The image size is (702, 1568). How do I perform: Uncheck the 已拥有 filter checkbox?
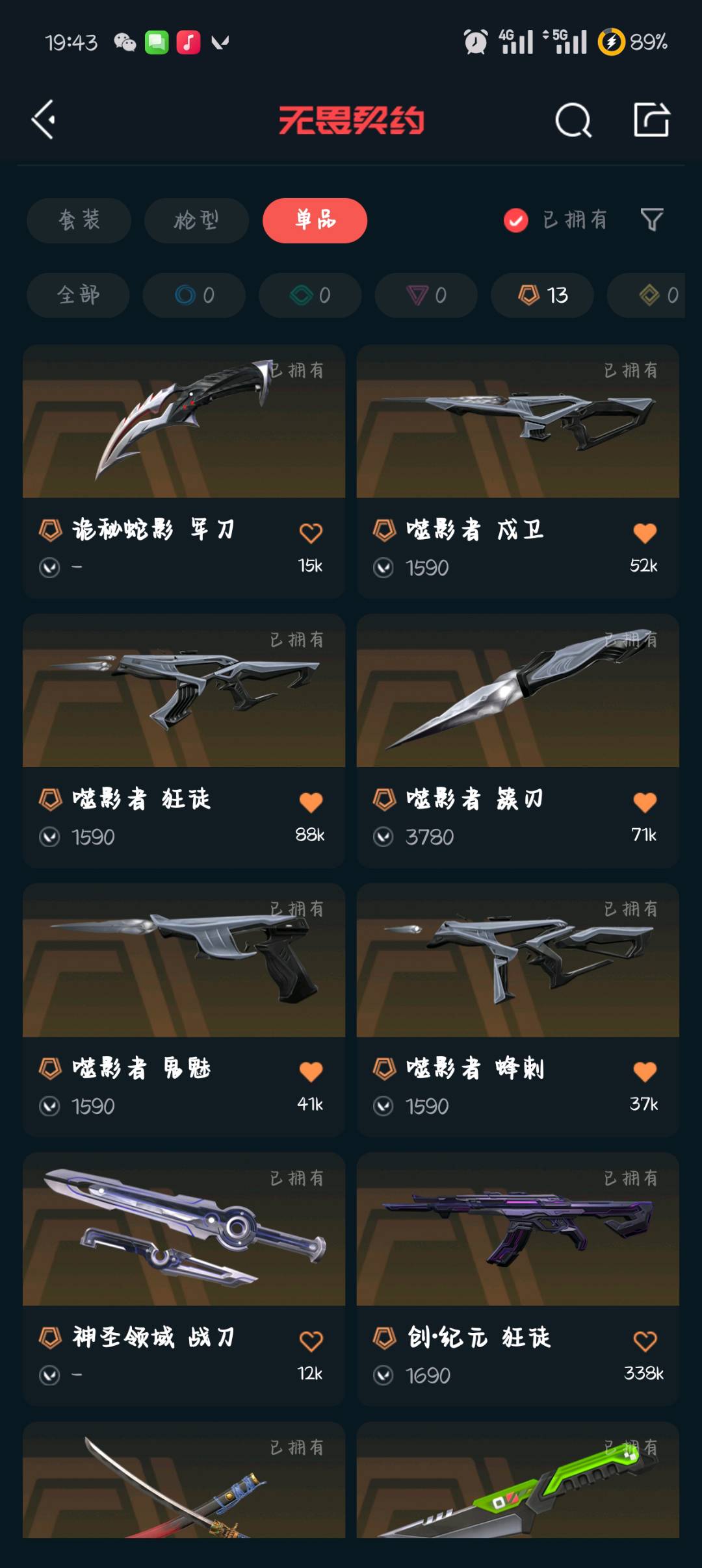[x=516, y=220]
